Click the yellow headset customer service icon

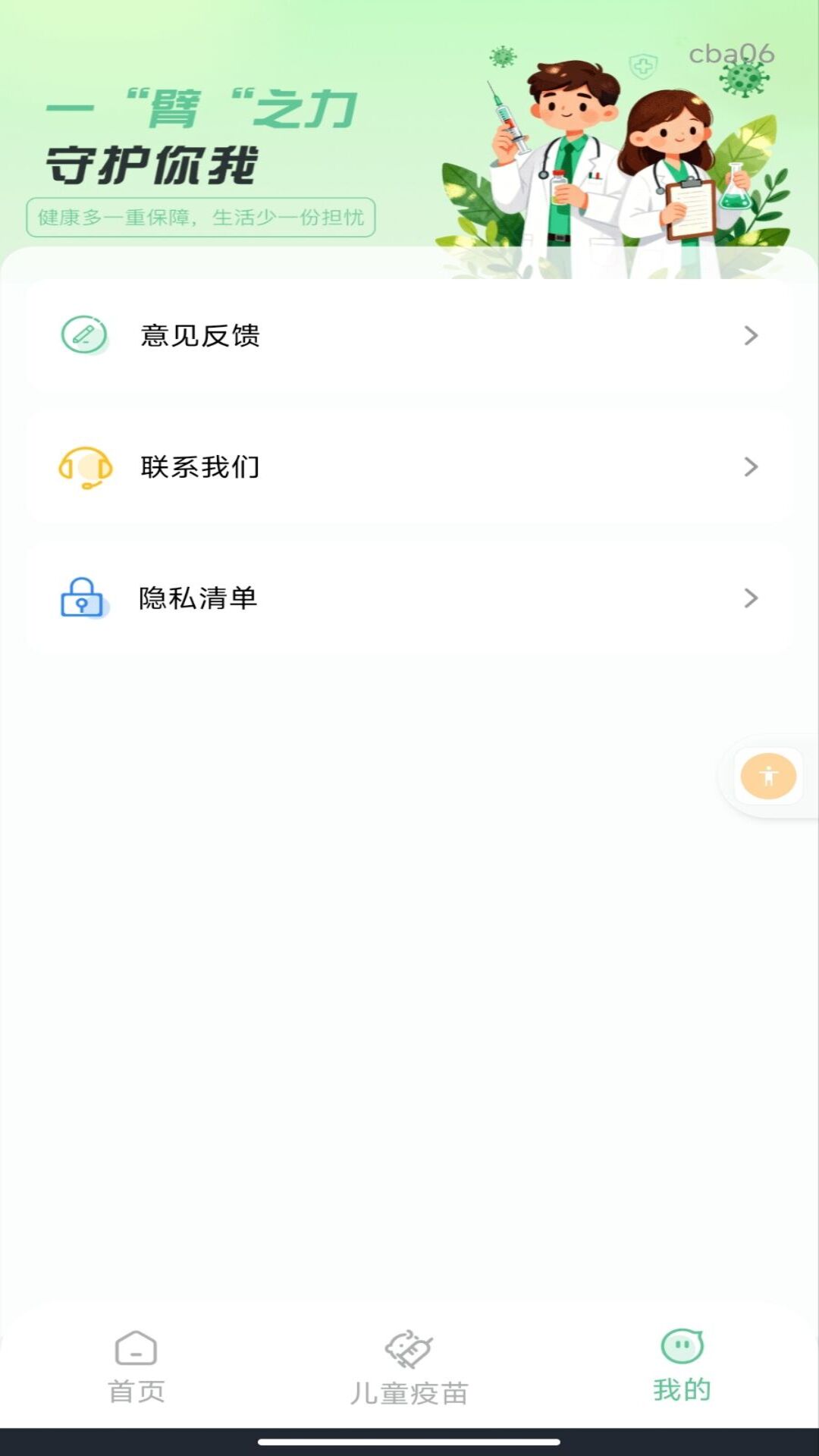[x=83, y=467]
